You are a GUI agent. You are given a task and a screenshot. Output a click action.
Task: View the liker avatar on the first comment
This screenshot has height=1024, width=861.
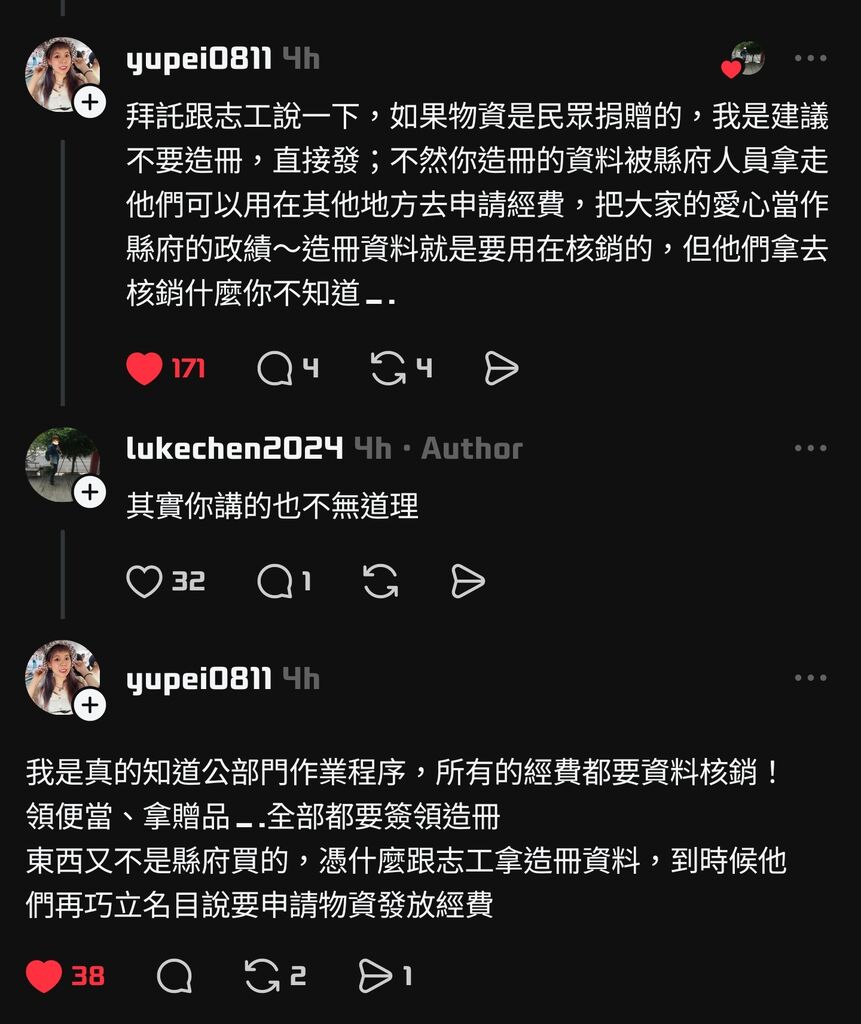(745, 59)
